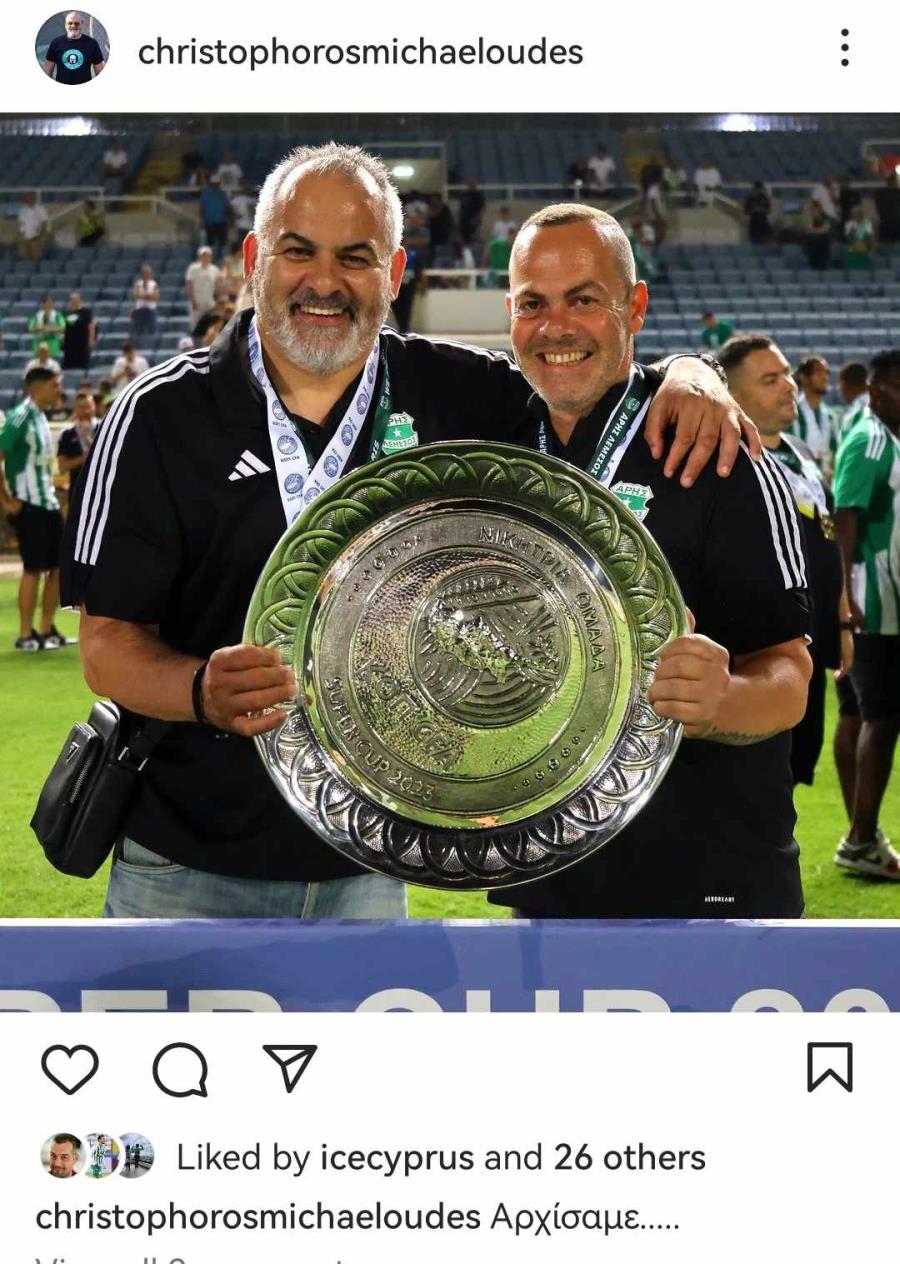Tap the username beside the caption text
Image resolution: width=900 pixels, height=1264 pixels.
[x=258, y=1218]
